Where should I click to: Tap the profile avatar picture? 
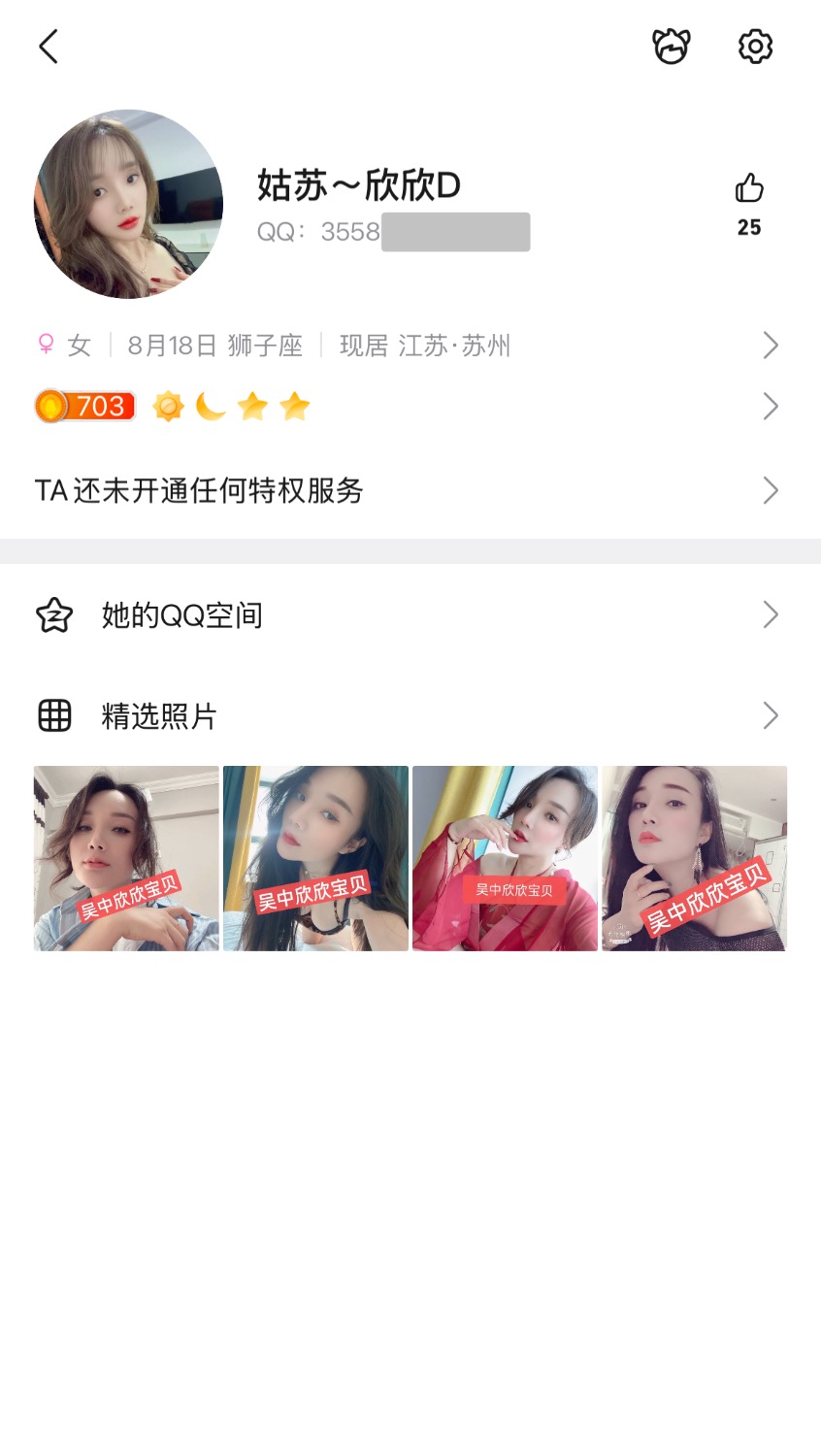coord(128,204)
